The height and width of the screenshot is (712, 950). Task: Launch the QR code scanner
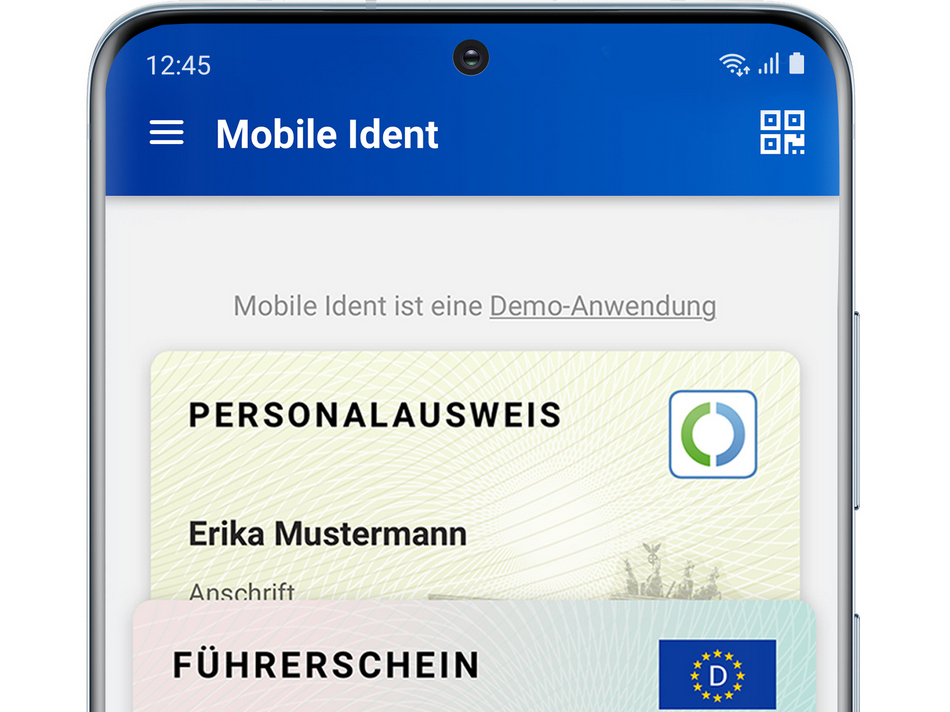(x=782, y=133)
